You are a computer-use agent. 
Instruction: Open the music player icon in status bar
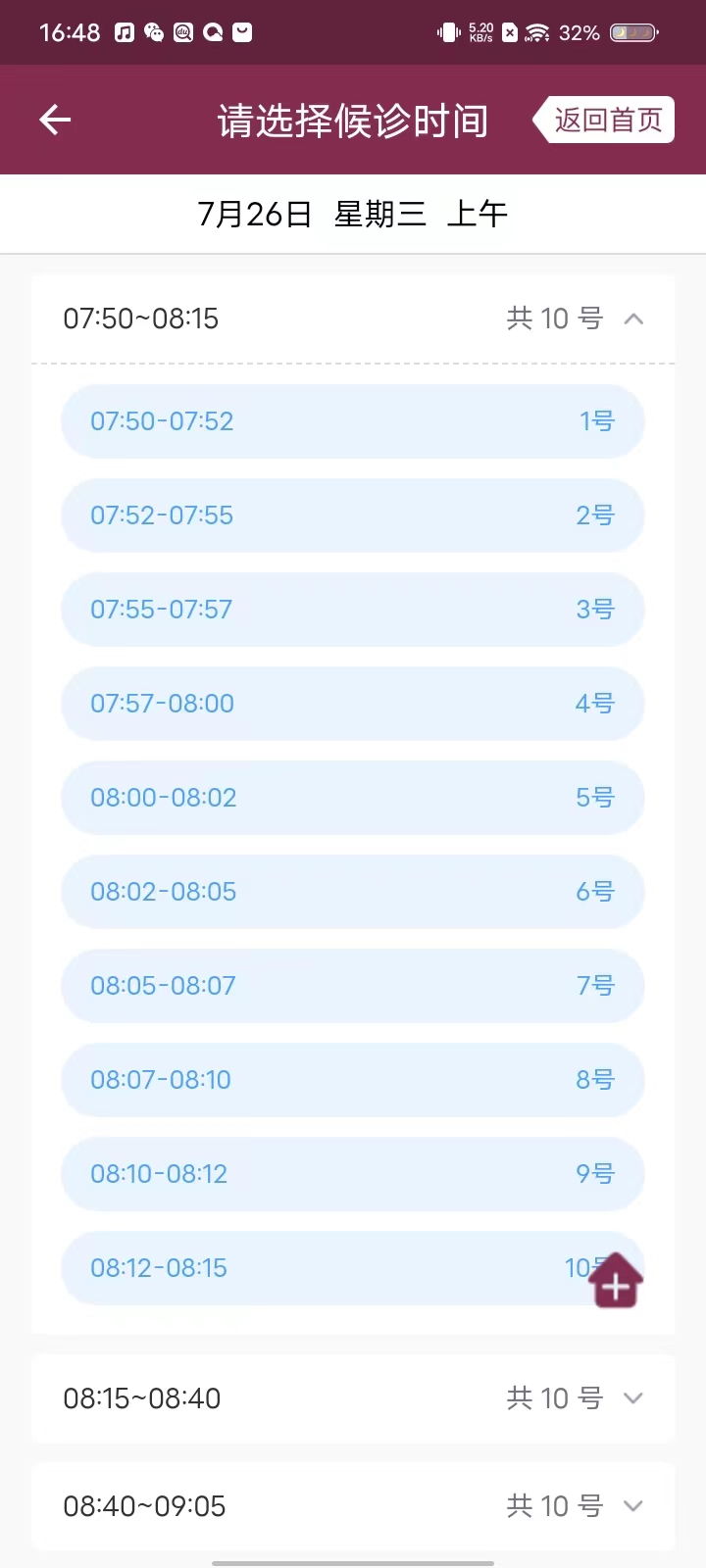pyautogui.click(x=125, y=31)
